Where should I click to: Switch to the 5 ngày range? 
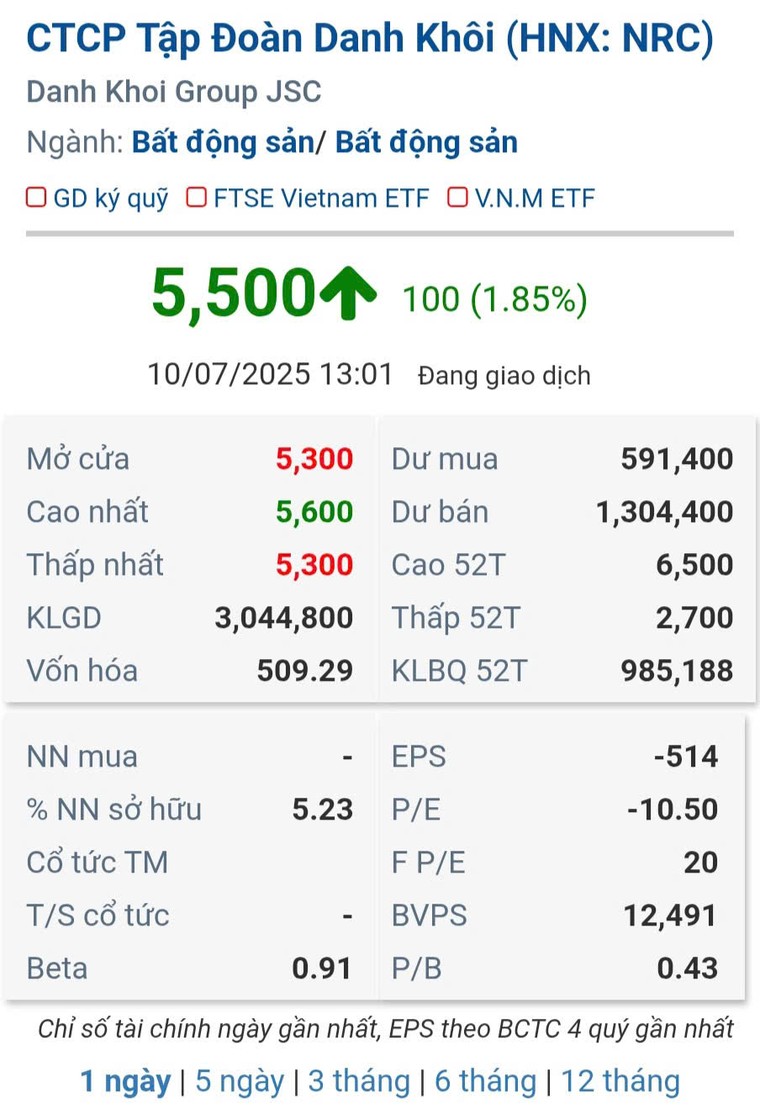(239, 1081)
